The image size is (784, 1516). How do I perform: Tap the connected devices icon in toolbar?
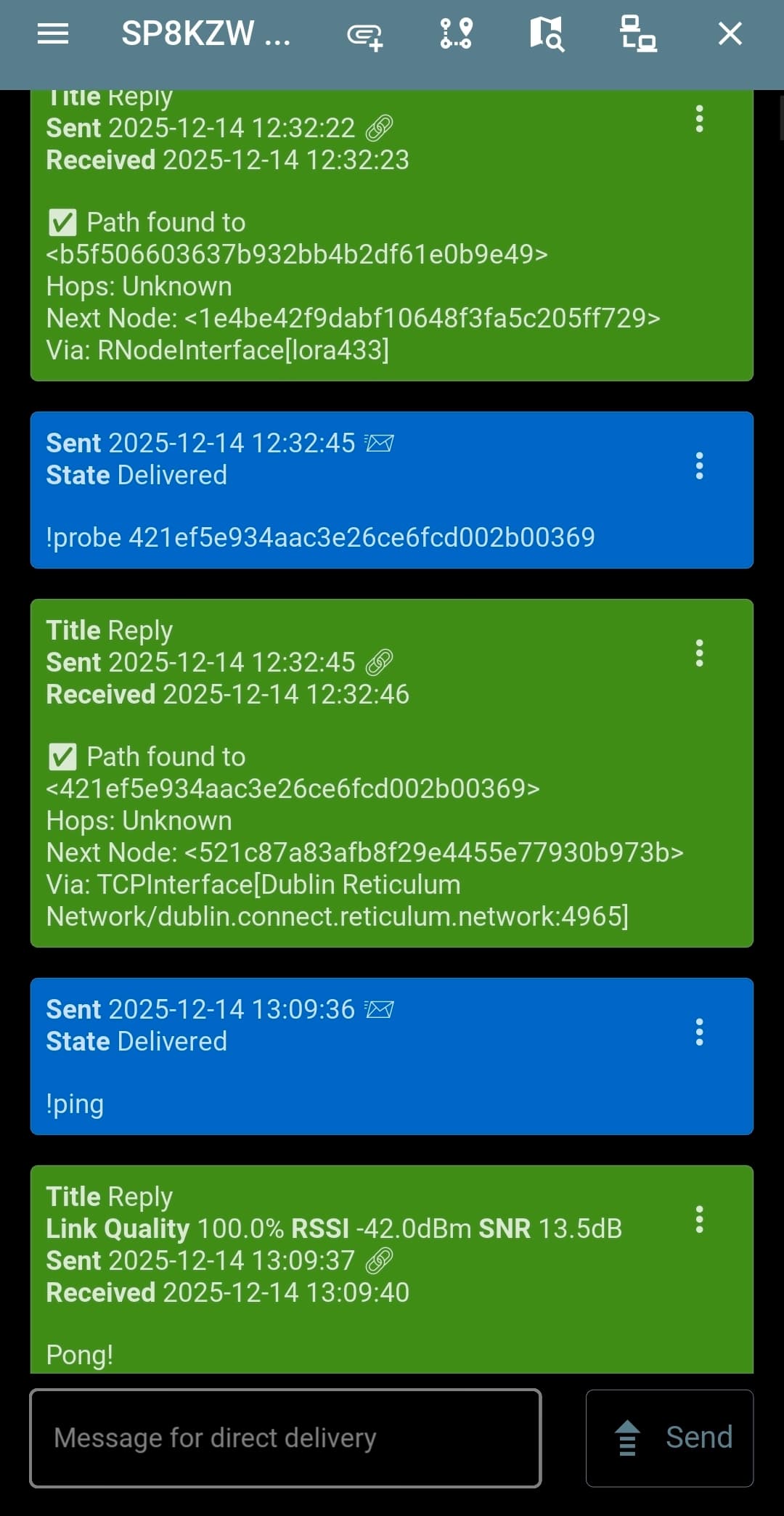pyautogui.click(x=638, y=34)
